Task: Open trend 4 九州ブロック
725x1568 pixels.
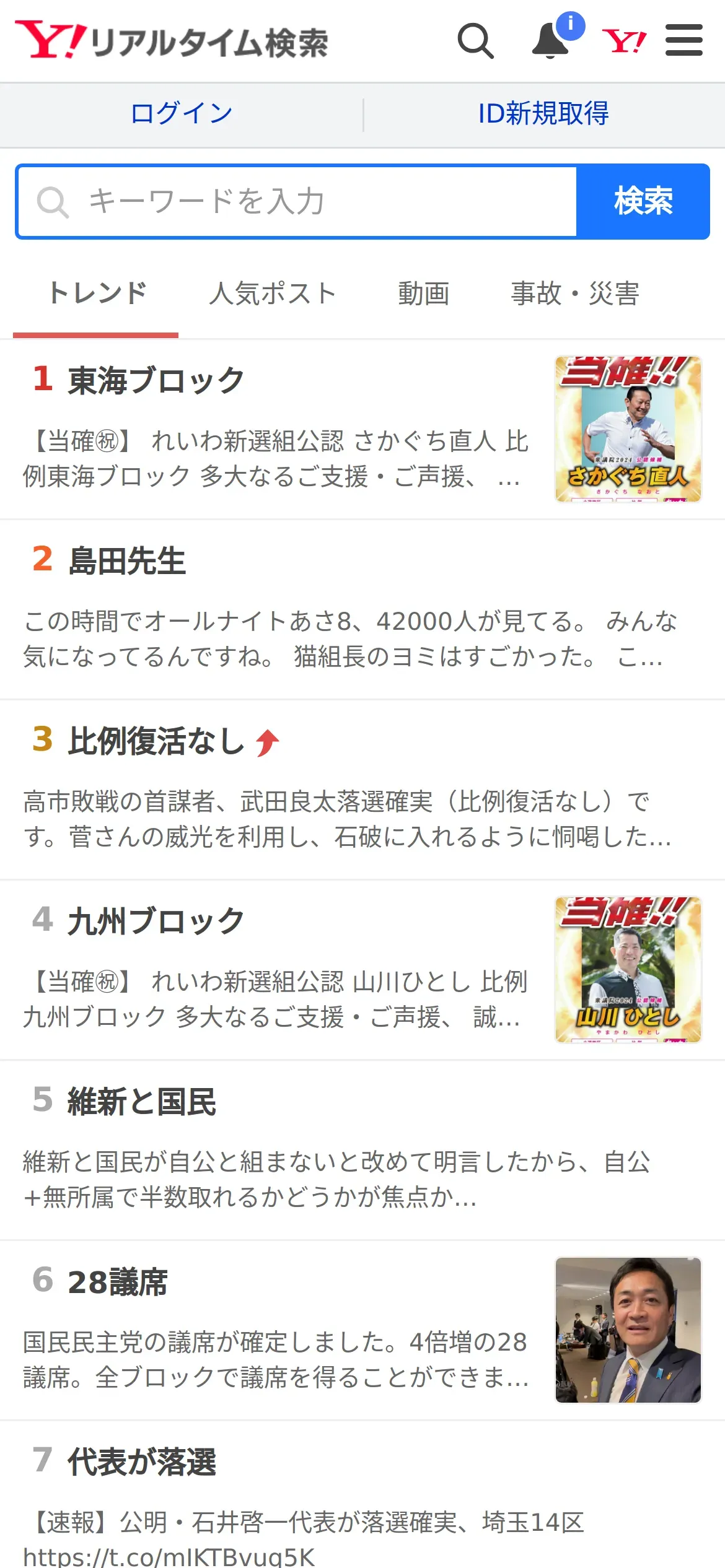Action: pyautogui.click(x=362, y=970)
